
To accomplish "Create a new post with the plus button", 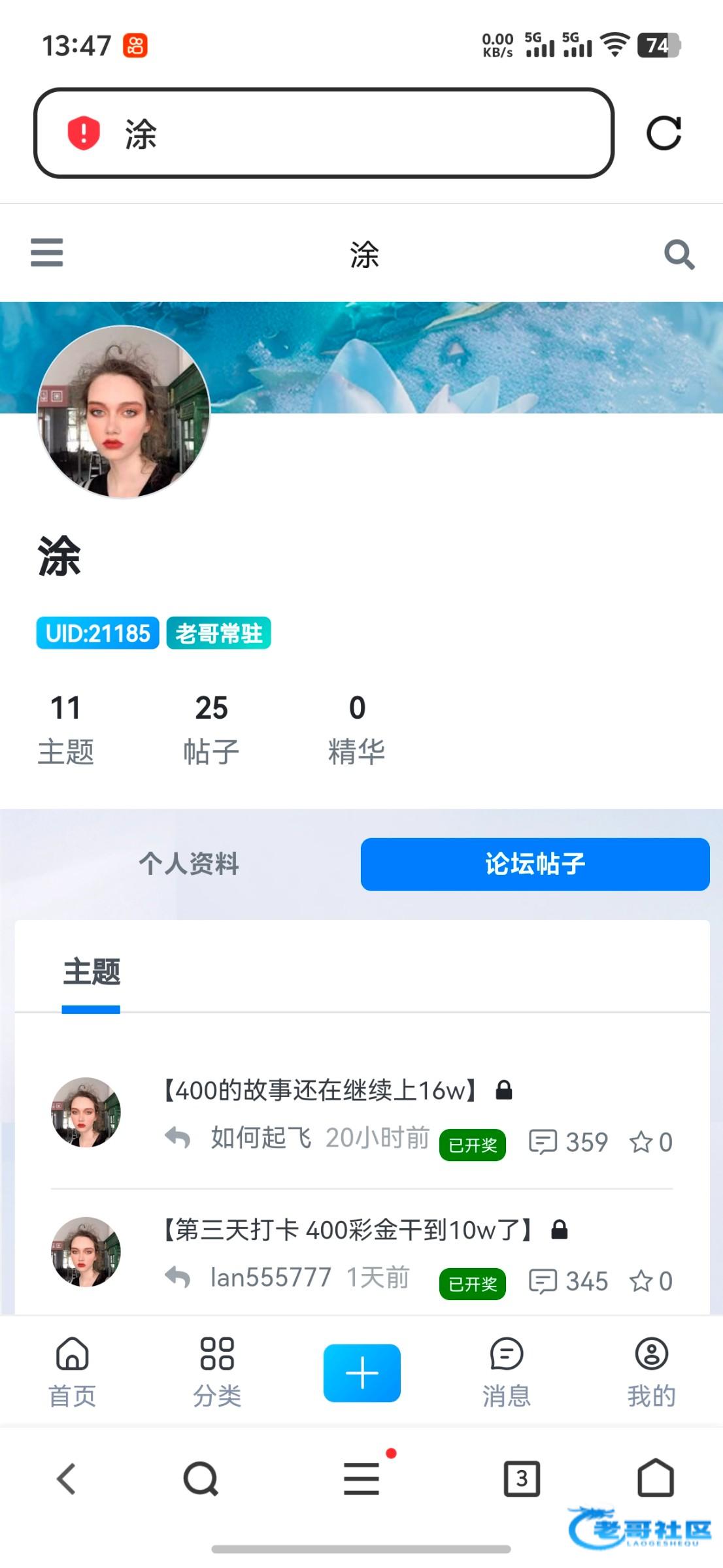I will [x=361, y=1373].
